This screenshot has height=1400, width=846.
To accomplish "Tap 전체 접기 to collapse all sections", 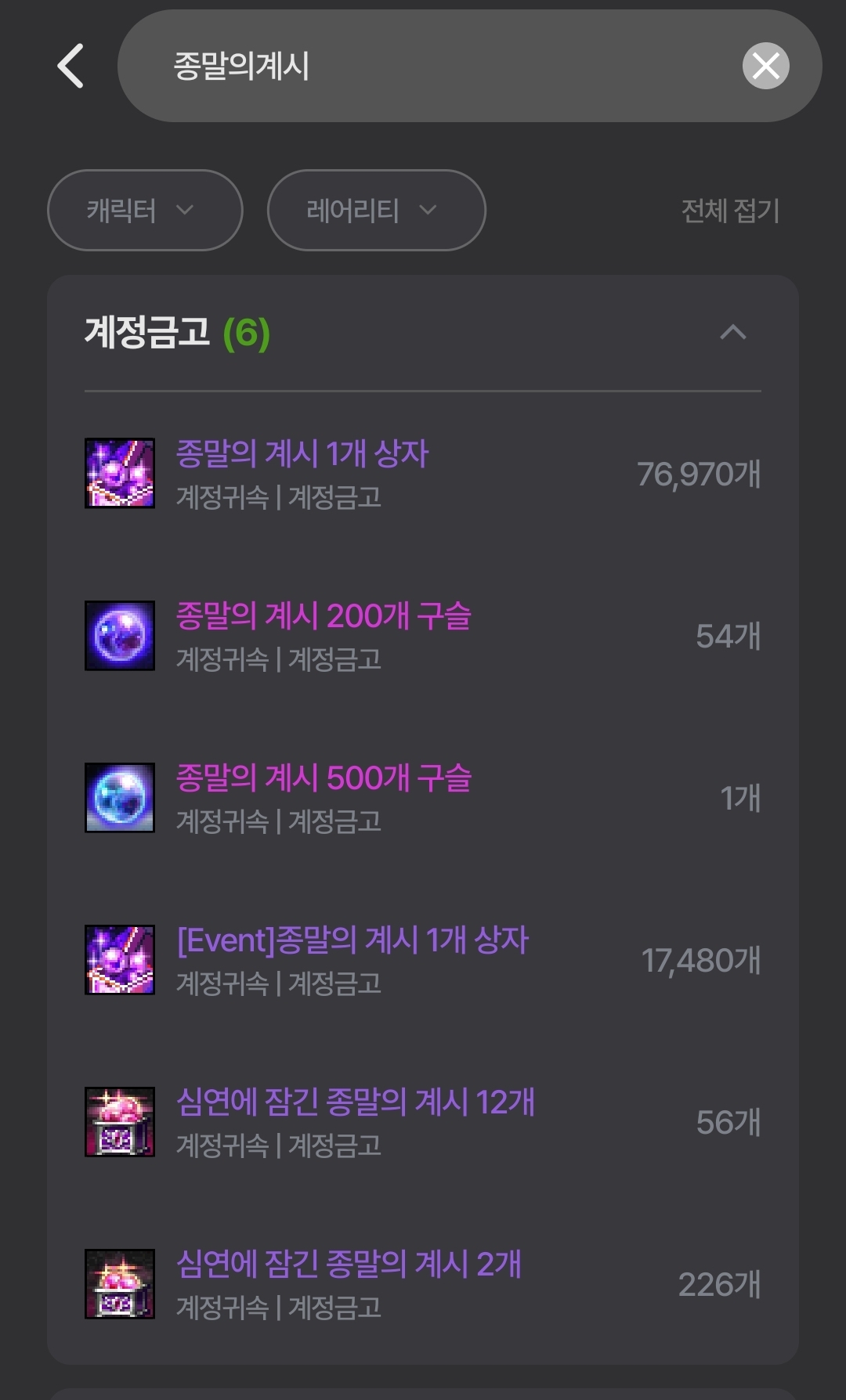I will pos(730,210).
